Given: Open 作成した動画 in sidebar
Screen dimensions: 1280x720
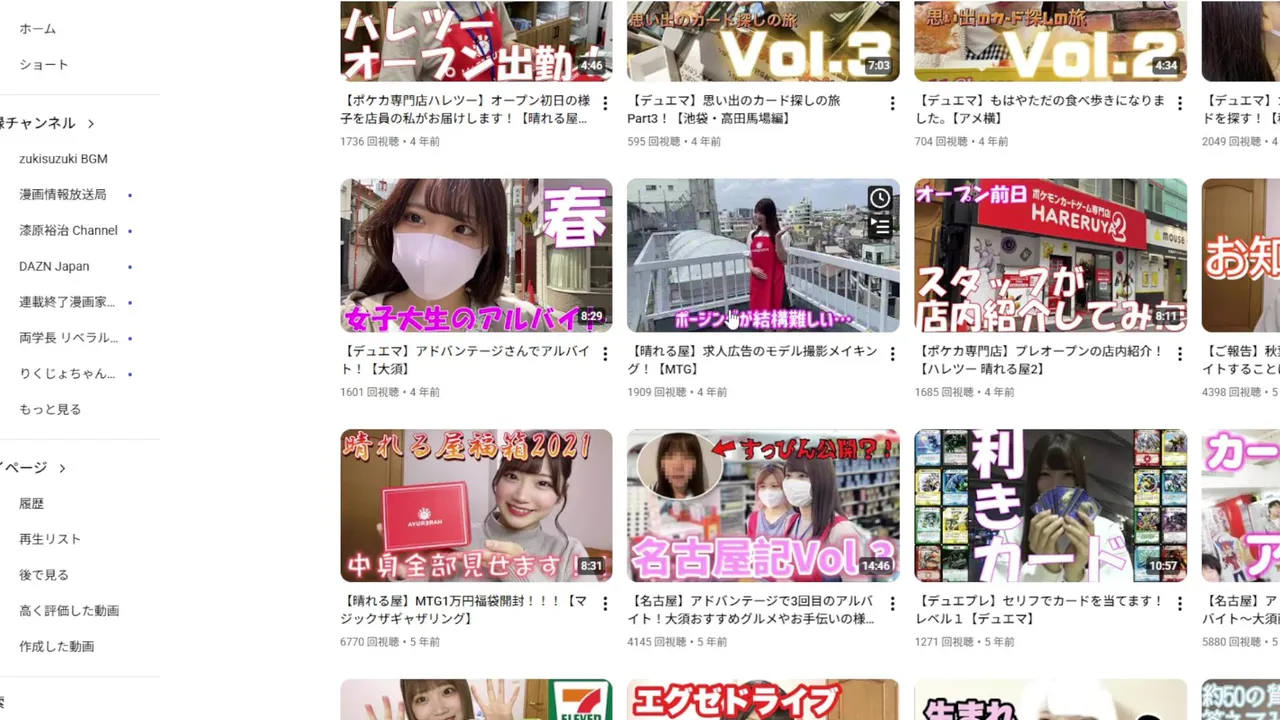Looking at the screenshot, I should pos(57,647).
